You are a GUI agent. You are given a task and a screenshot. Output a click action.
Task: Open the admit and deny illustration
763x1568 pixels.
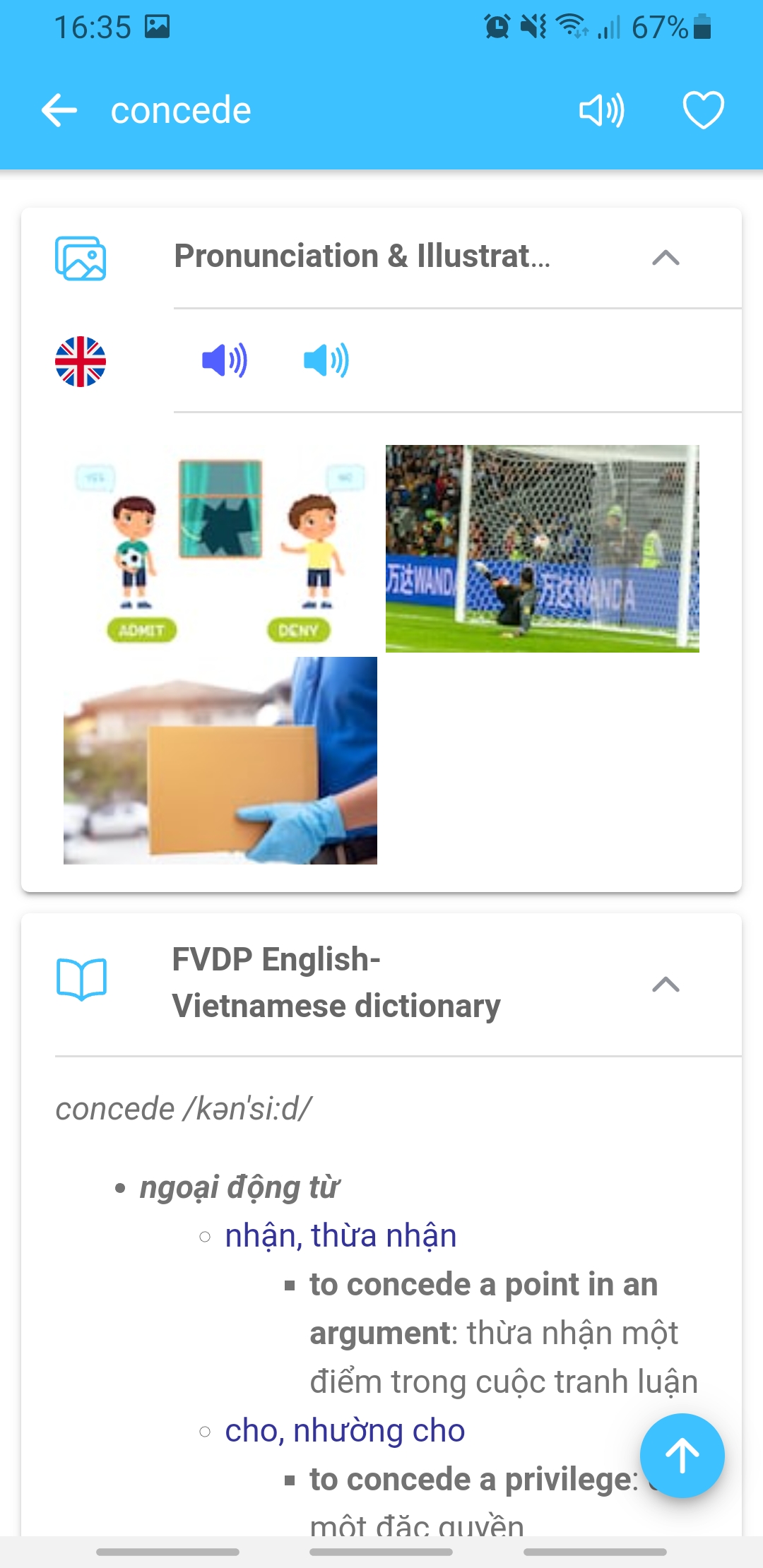click(220, 548)
